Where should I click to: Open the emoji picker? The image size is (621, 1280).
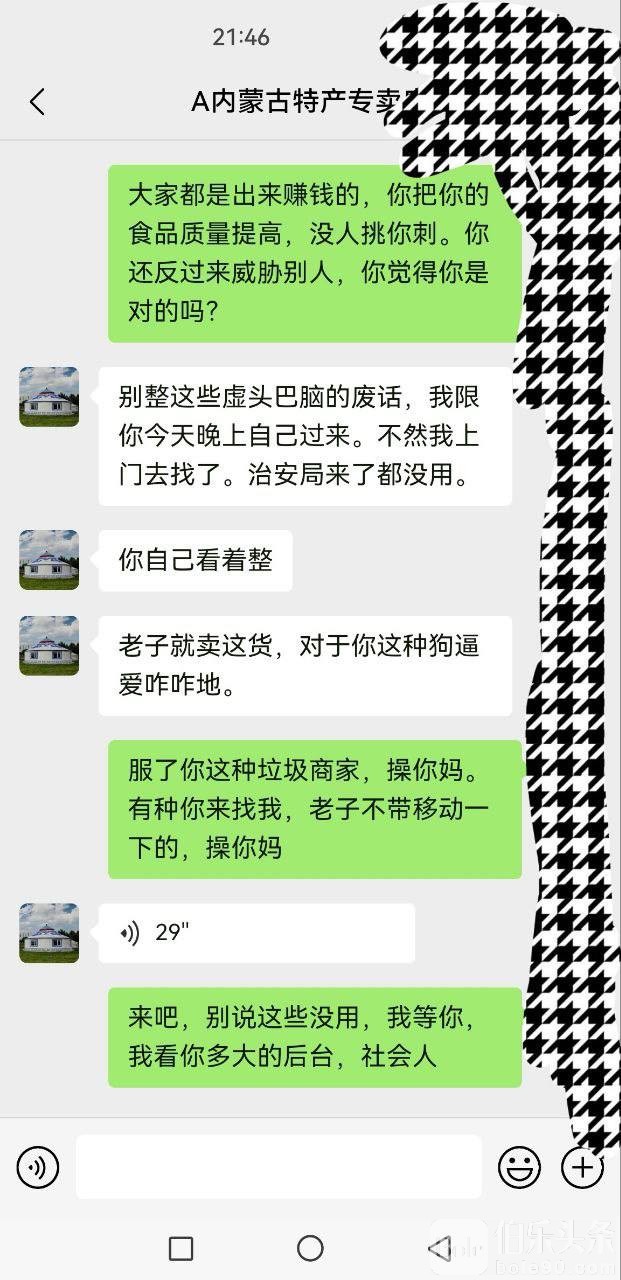pos(519,1167)
